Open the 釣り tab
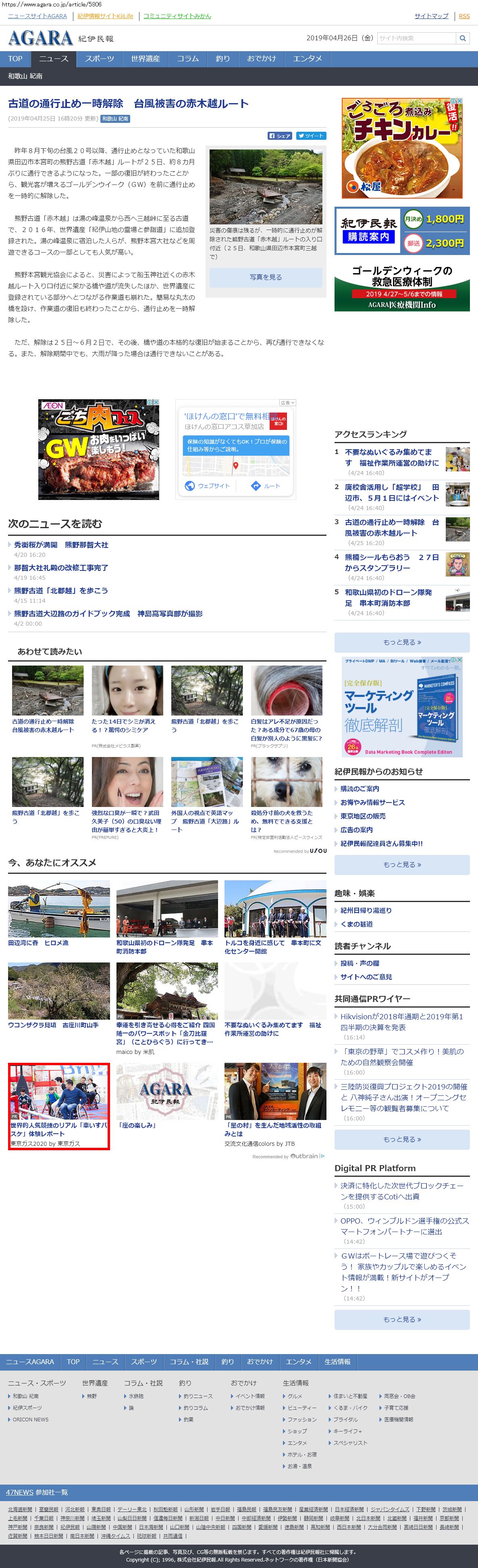Image resolution: width=478 pixels, height=1568 pixels. [223, 59]
